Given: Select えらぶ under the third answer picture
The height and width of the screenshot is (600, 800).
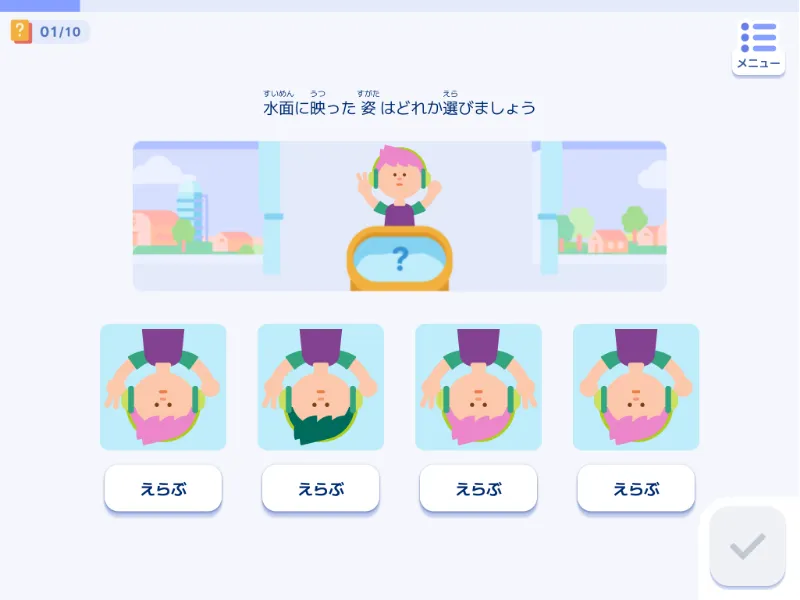Looking at the screenshot, I should coord(478,489).
